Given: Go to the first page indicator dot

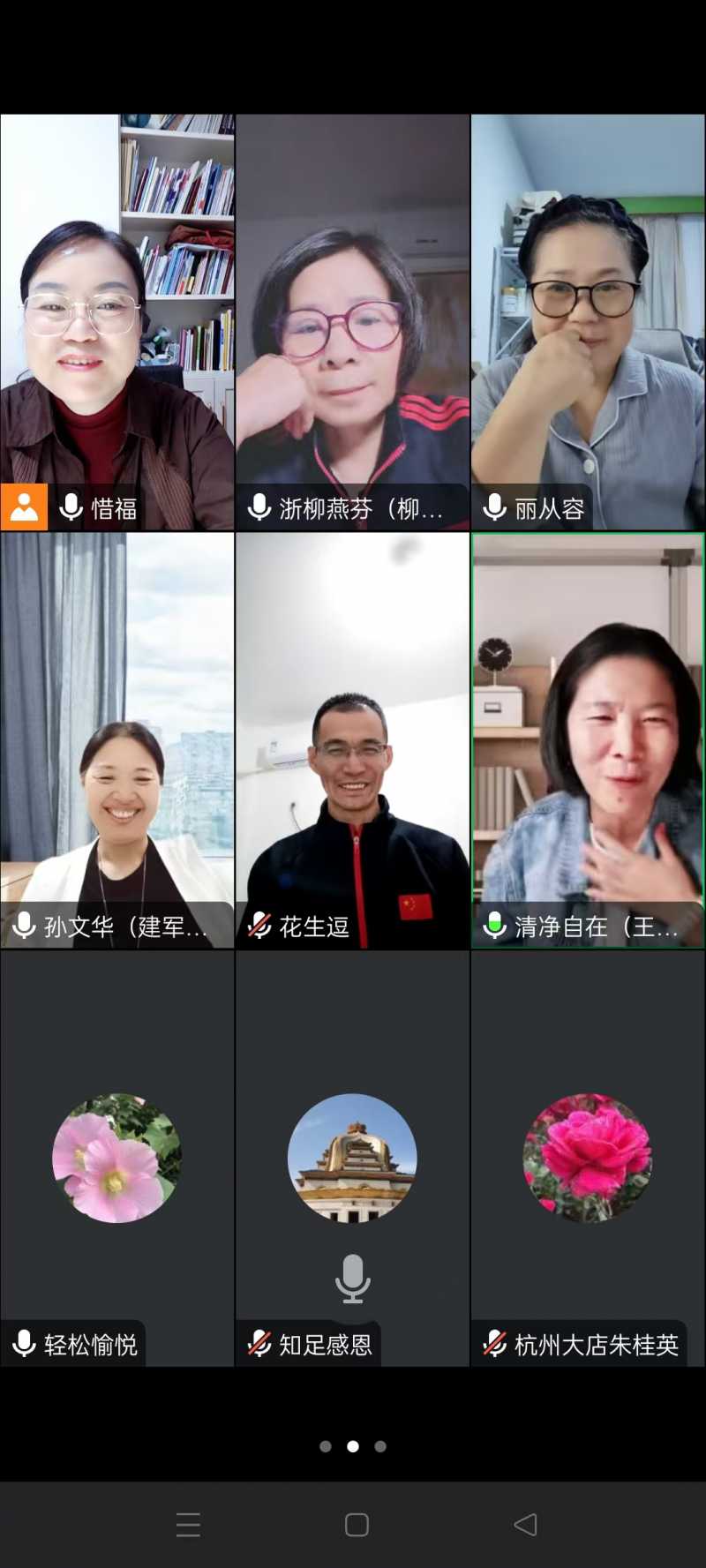Looking at the screenshot, I should point(326,1446).
